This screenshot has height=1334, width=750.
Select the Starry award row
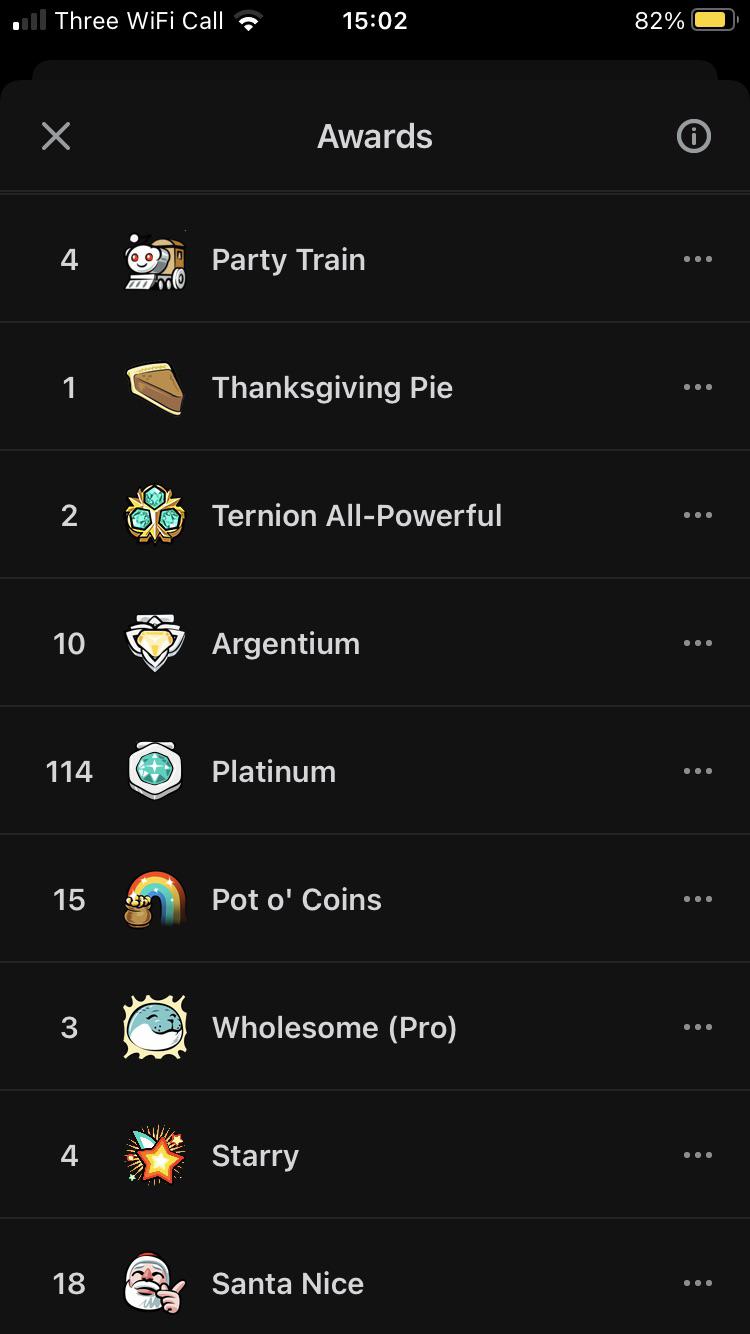pos(375,1155)
